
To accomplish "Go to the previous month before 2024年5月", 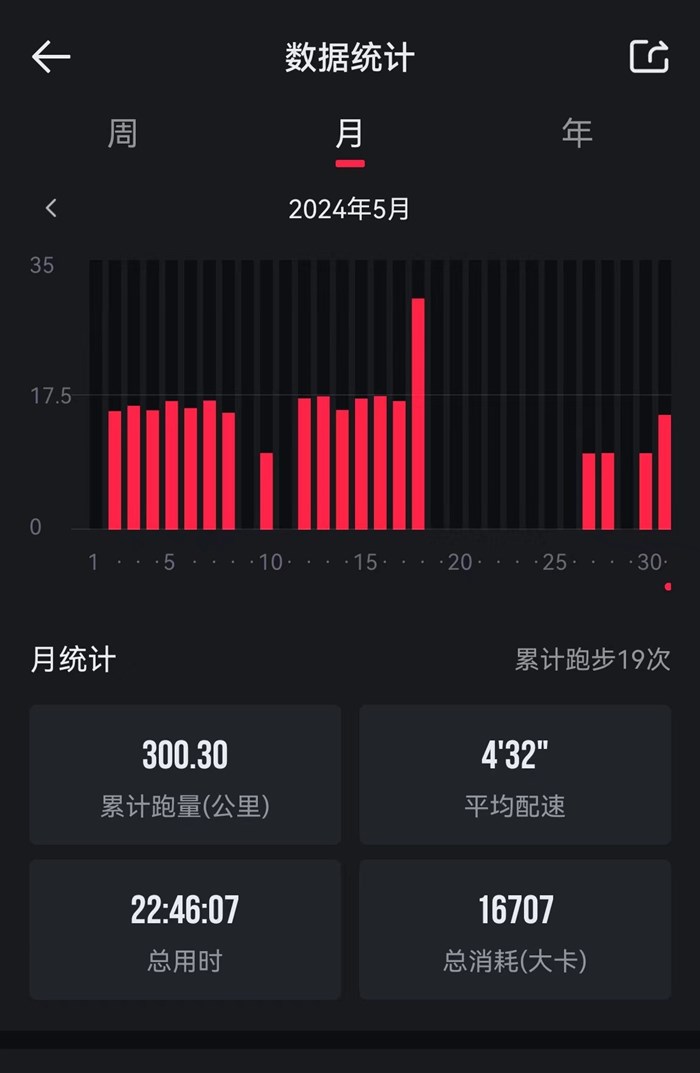I will coord(51,209).
